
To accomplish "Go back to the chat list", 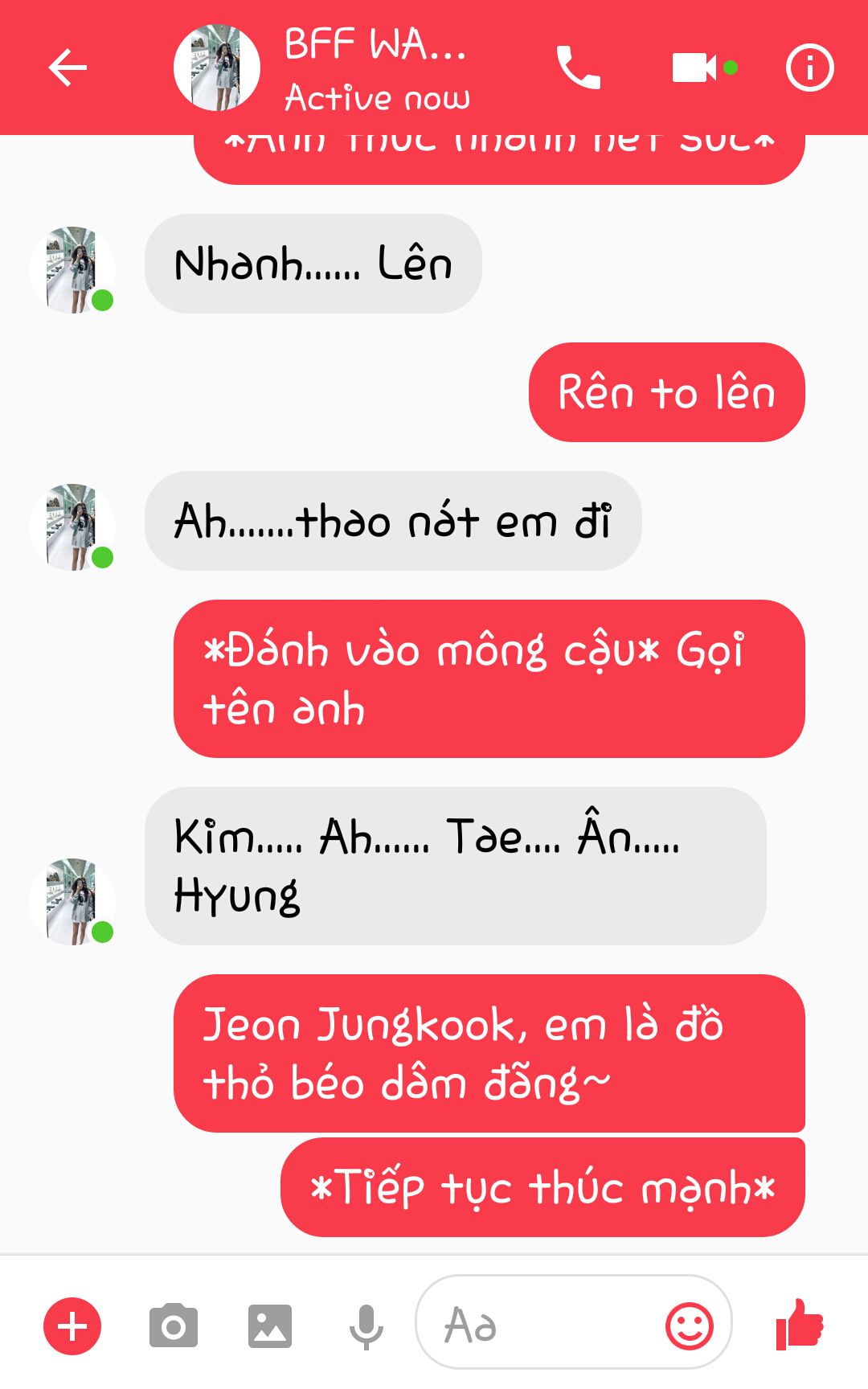I will pyautogui.click(x=68, y=68).
